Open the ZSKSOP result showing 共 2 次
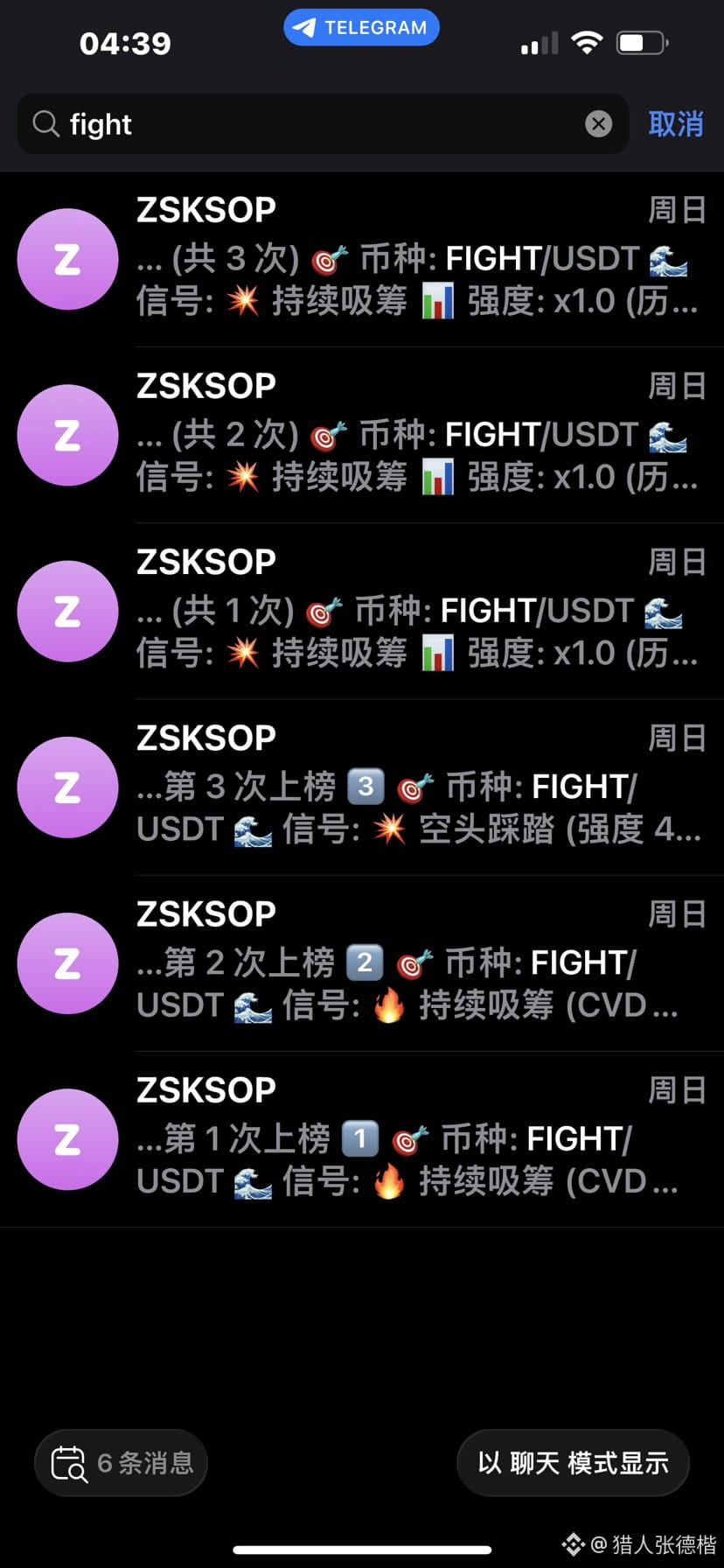Viewport: 724px width, 1568px height. (362, 436)
